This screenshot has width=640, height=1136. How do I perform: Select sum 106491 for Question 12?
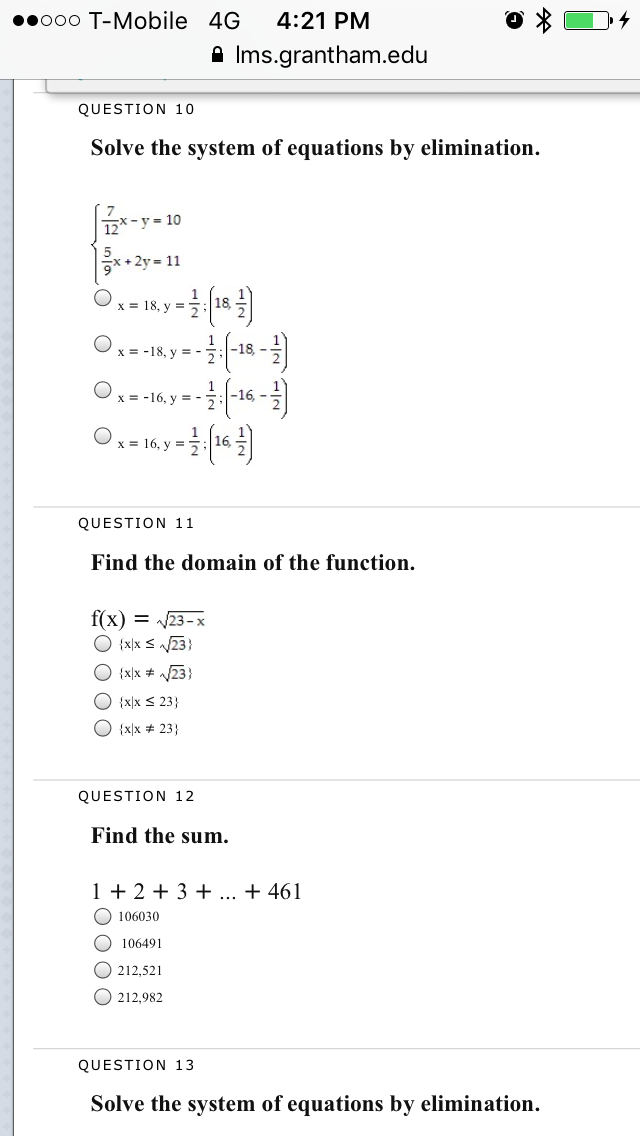coord(103,943)
